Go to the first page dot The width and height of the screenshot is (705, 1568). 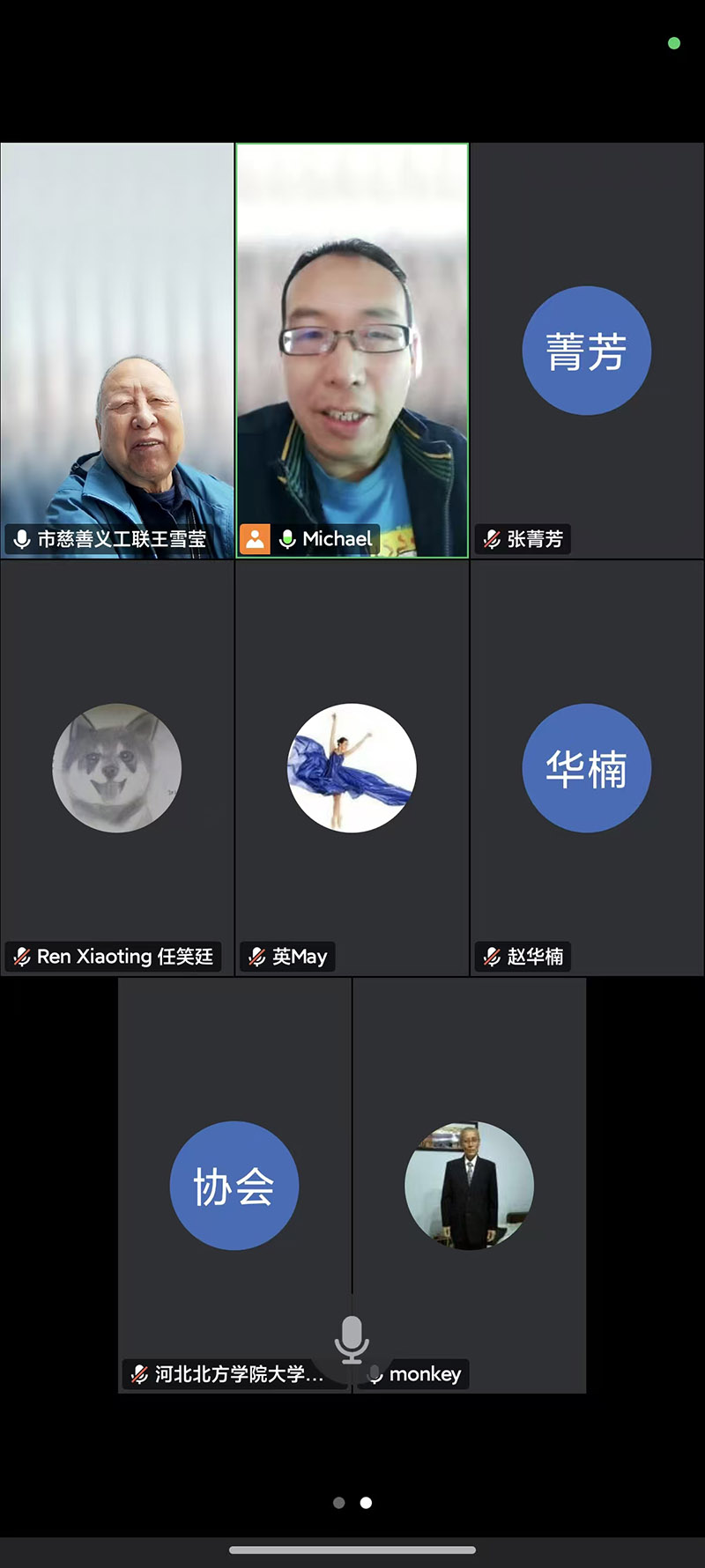click(339, 1503)
